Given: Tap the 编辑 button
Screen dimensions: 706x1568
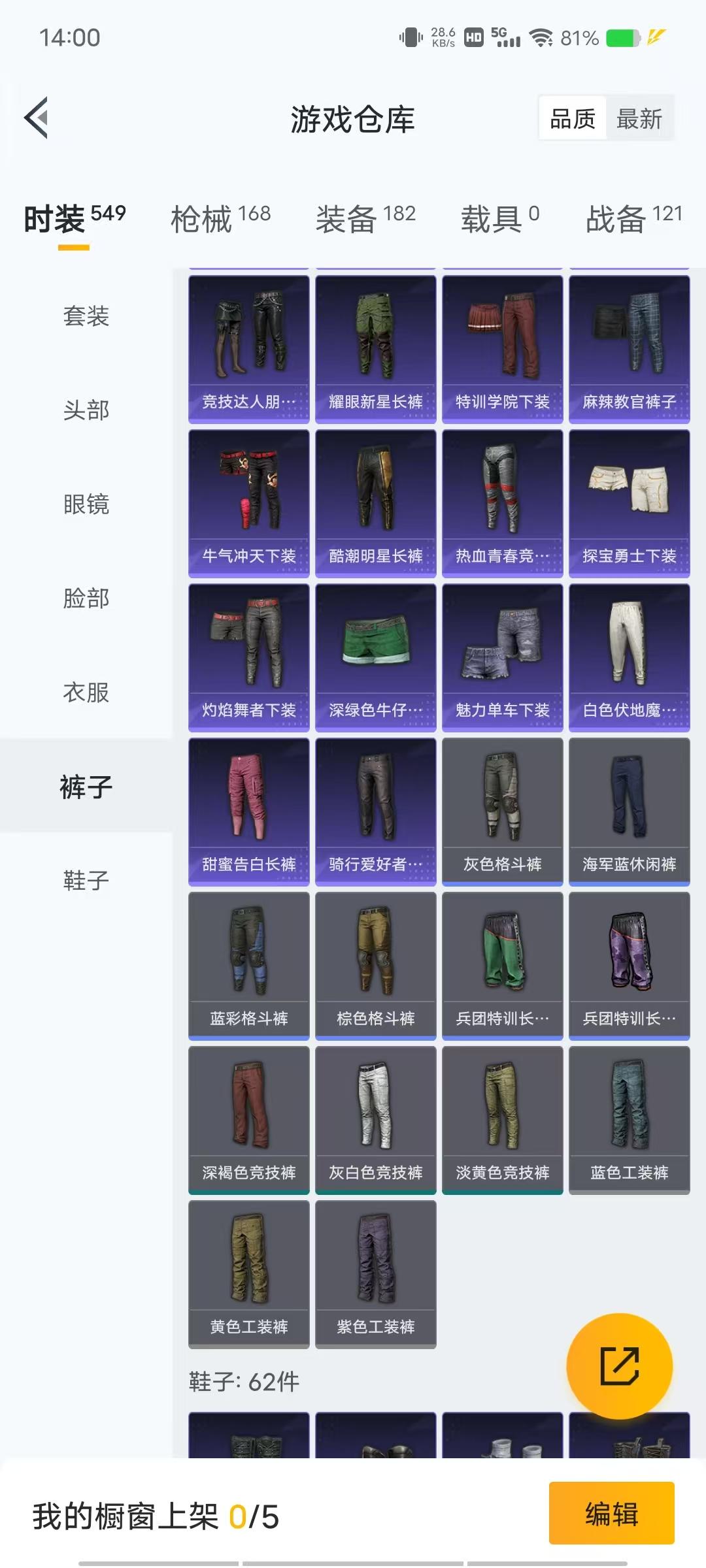Looking at the screenshot, I should click(x=611, y=1516).
